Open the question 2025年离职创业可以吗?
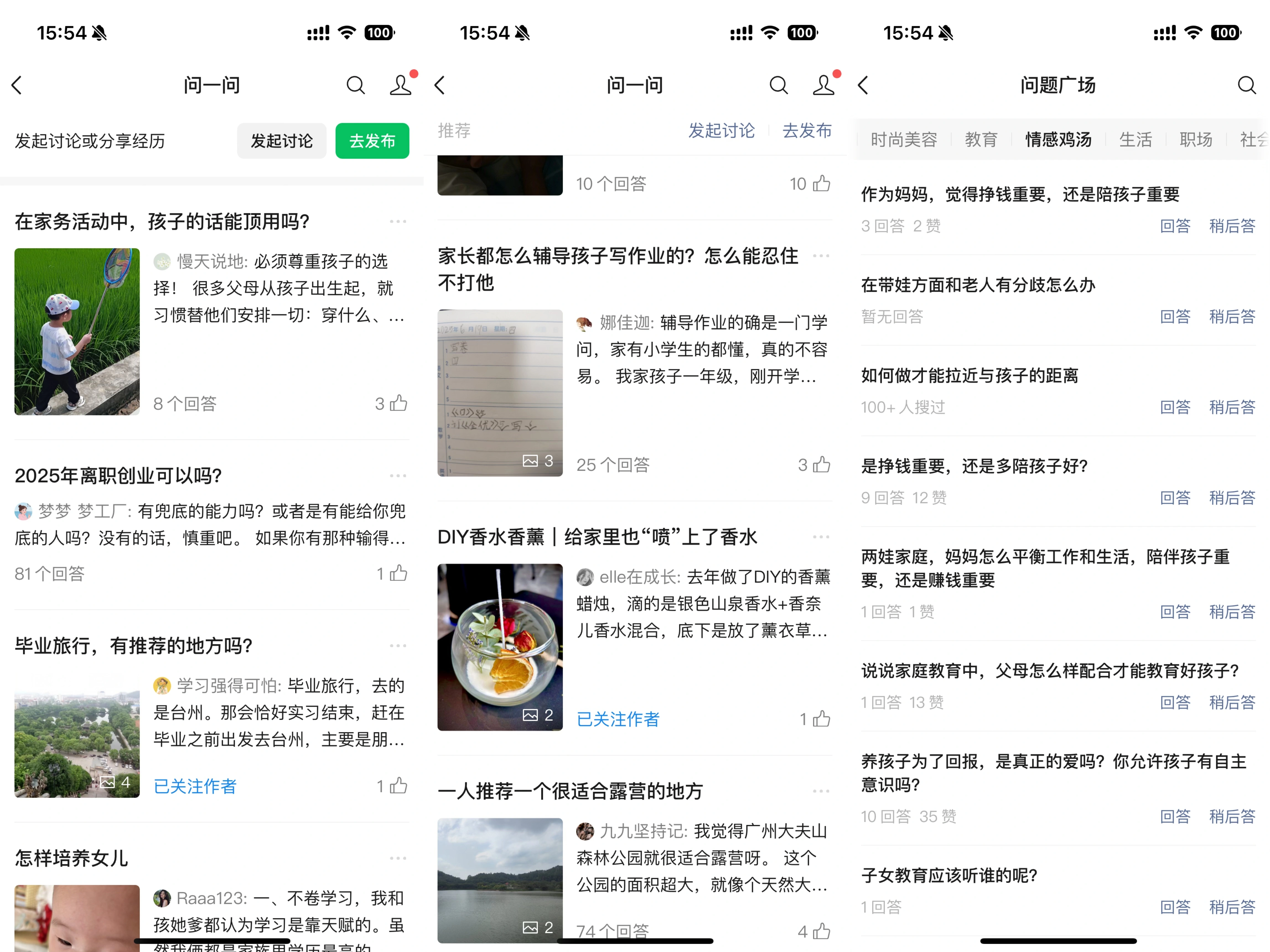The height and width of the screenshot is (952, 1270). click(118, 476)
